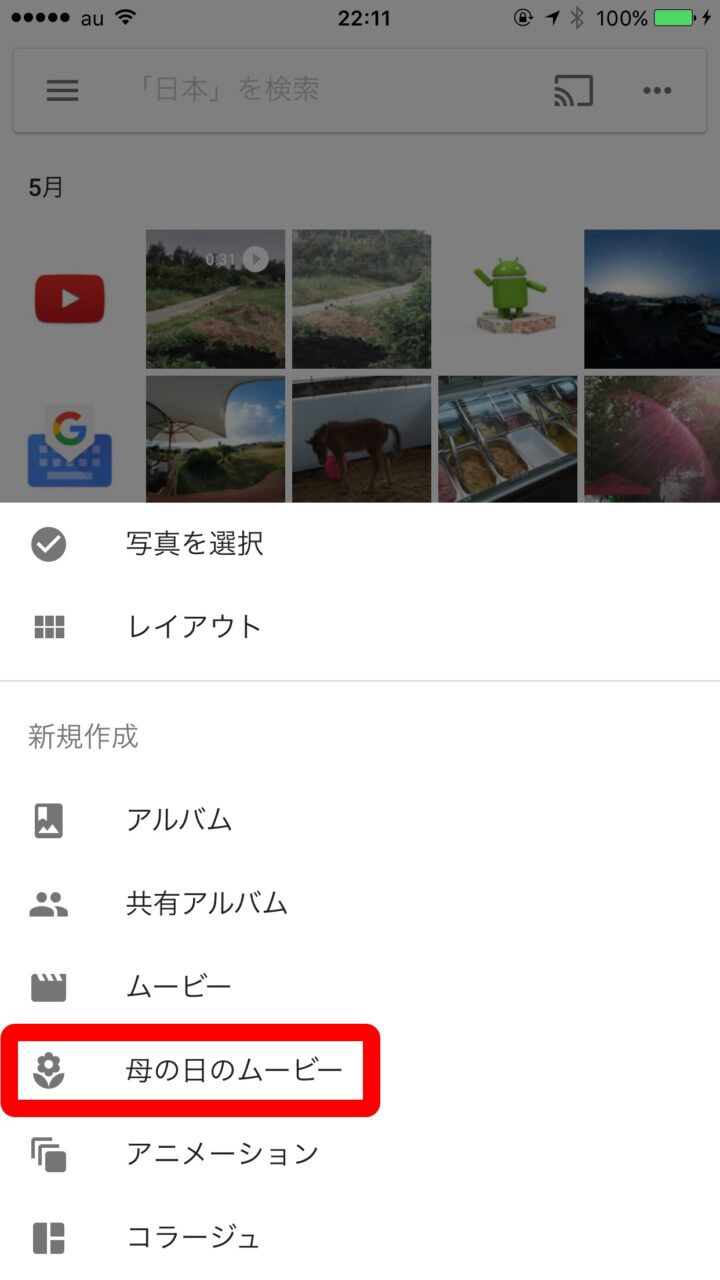Open the レイアウト option
Screen dimensions: 720x1280
click(x=193, y=627)
